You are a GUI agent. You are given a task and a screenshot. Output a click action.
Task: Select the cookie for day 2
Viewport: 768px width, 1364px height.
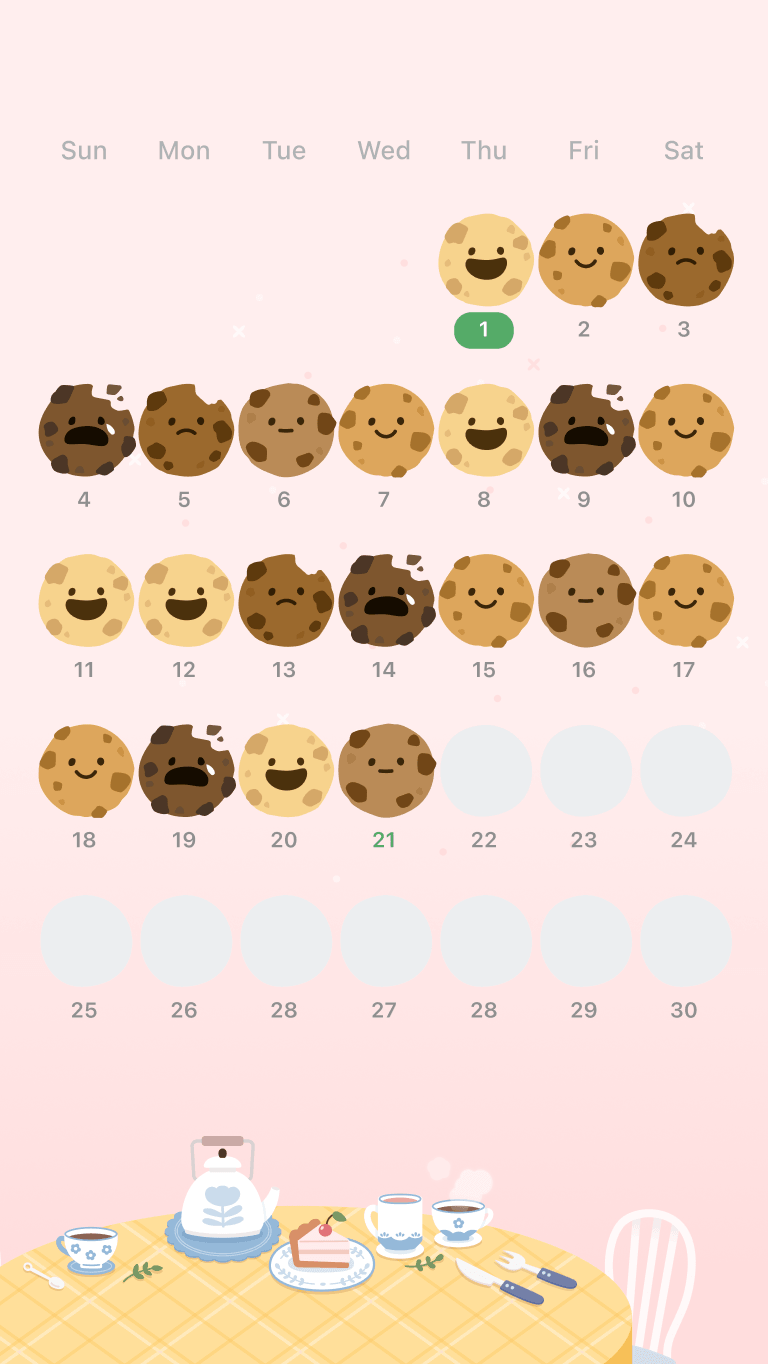(x=585, y=260)
